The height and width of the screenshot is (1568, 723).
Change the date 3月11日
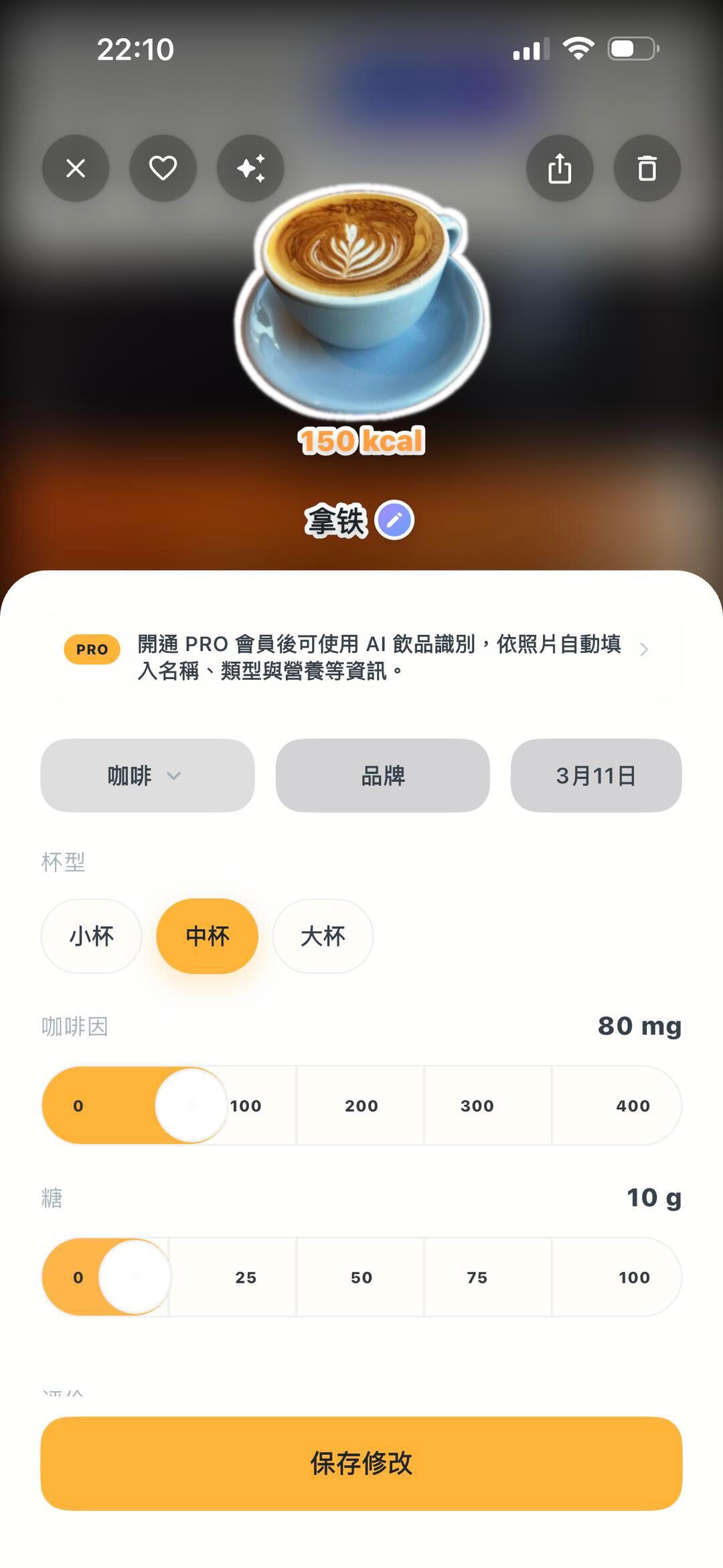(596, 776)
